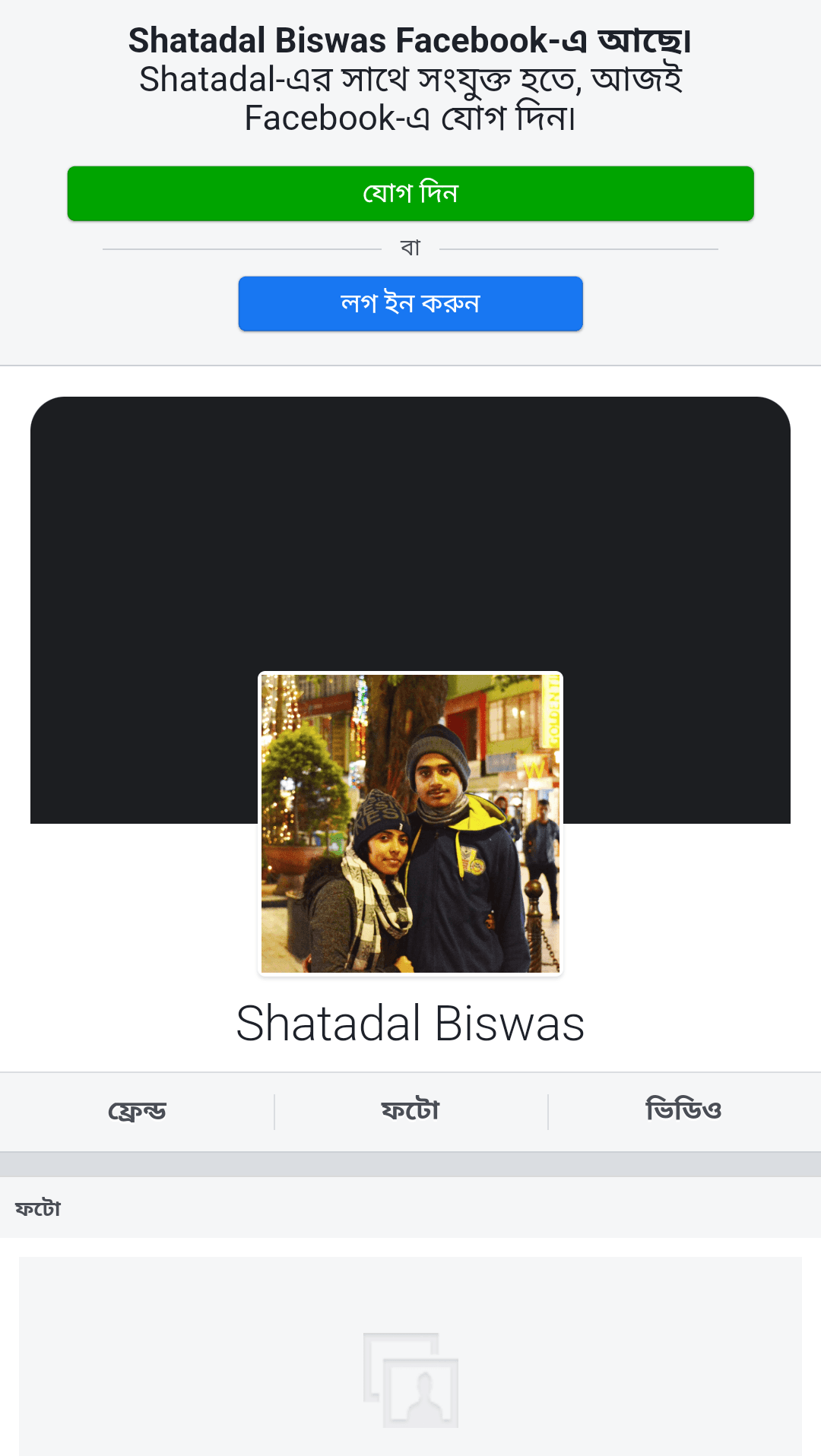Switch to the ভিডিও (Videos) tab
The width and height of the screenshot is (821, 1456).
683,1111
